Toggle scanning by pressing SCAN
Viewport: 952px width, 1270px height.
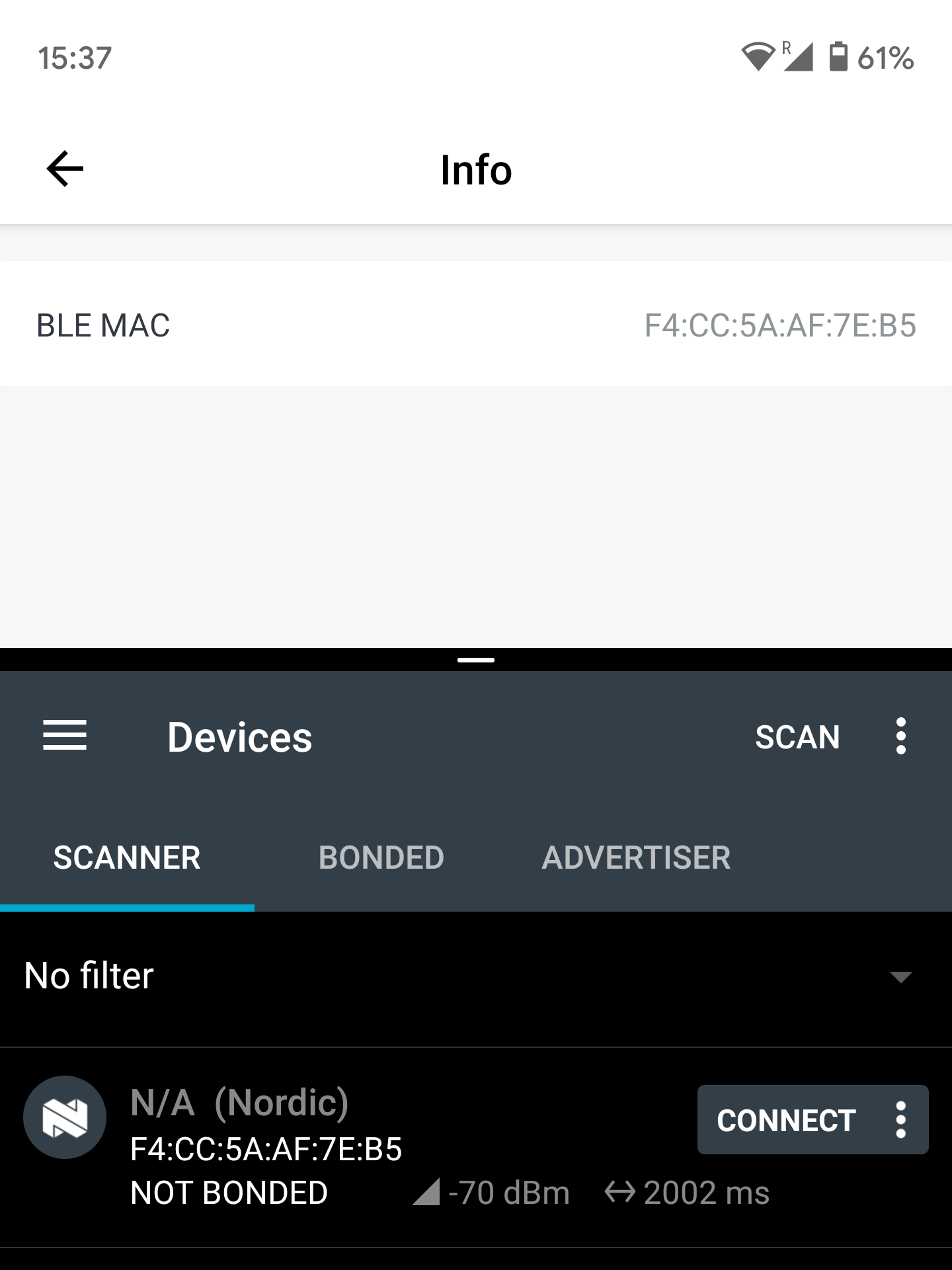click(798, 736)
